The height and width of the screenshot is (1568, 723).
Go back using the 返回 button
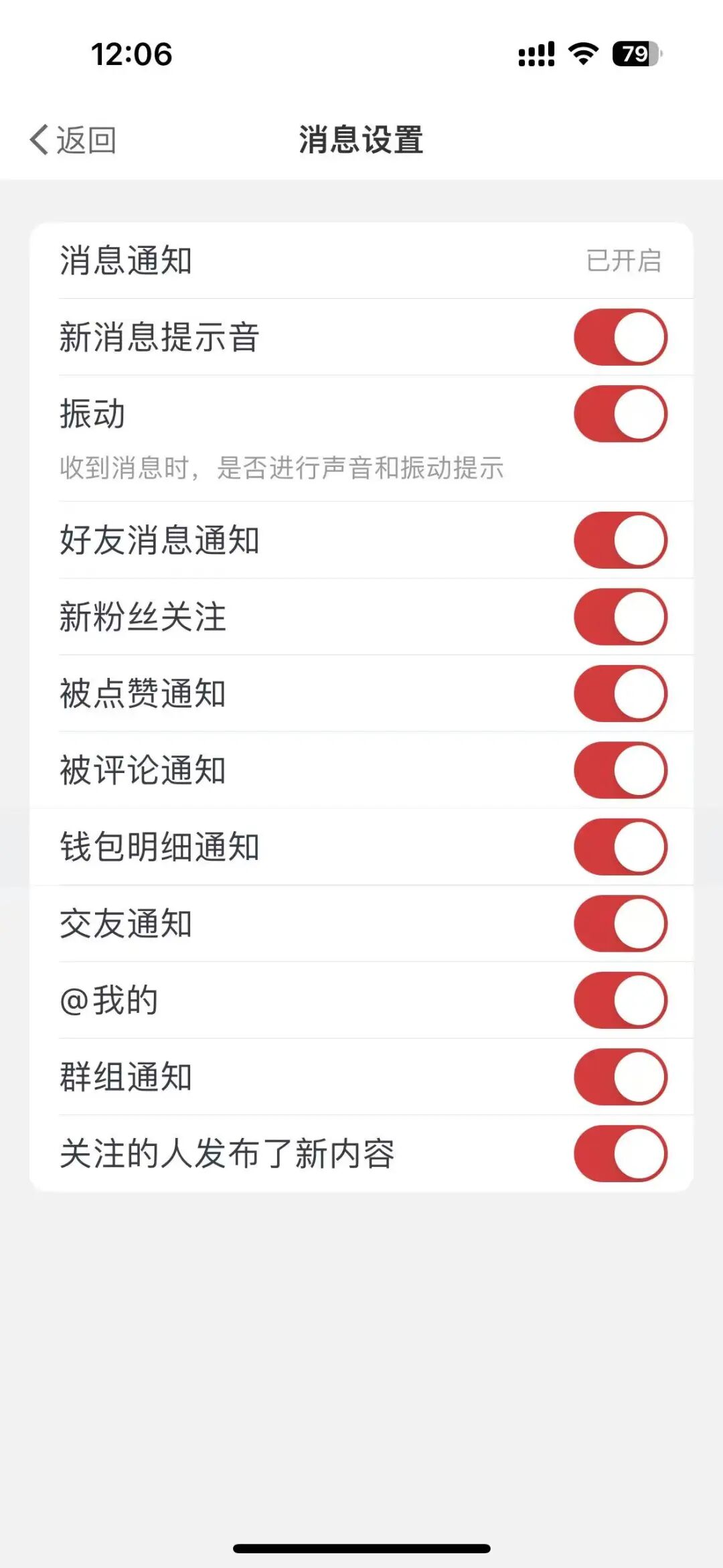pyautogui.click(x=74, y=140)
